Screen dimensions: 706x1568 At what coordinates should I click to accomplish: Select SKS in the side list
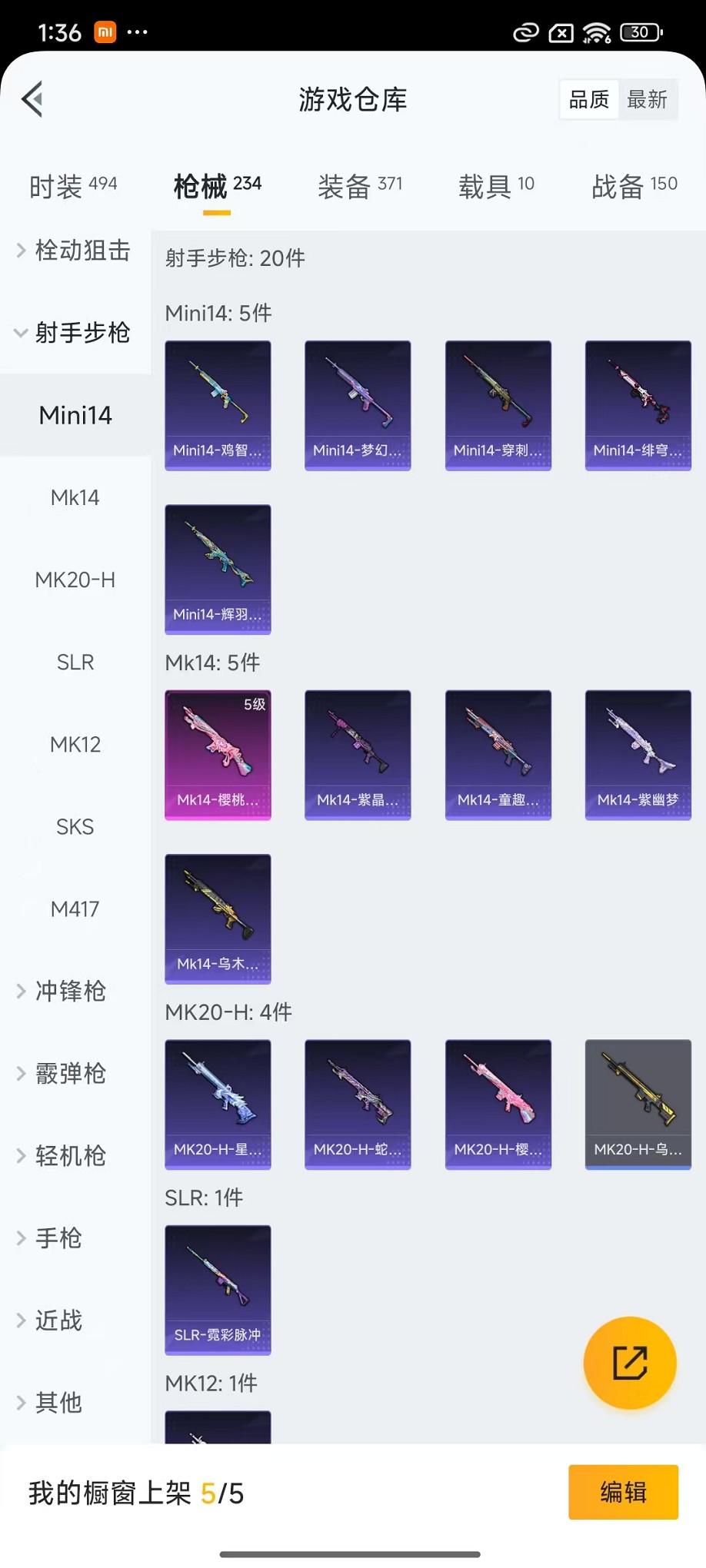pos(75,827)
